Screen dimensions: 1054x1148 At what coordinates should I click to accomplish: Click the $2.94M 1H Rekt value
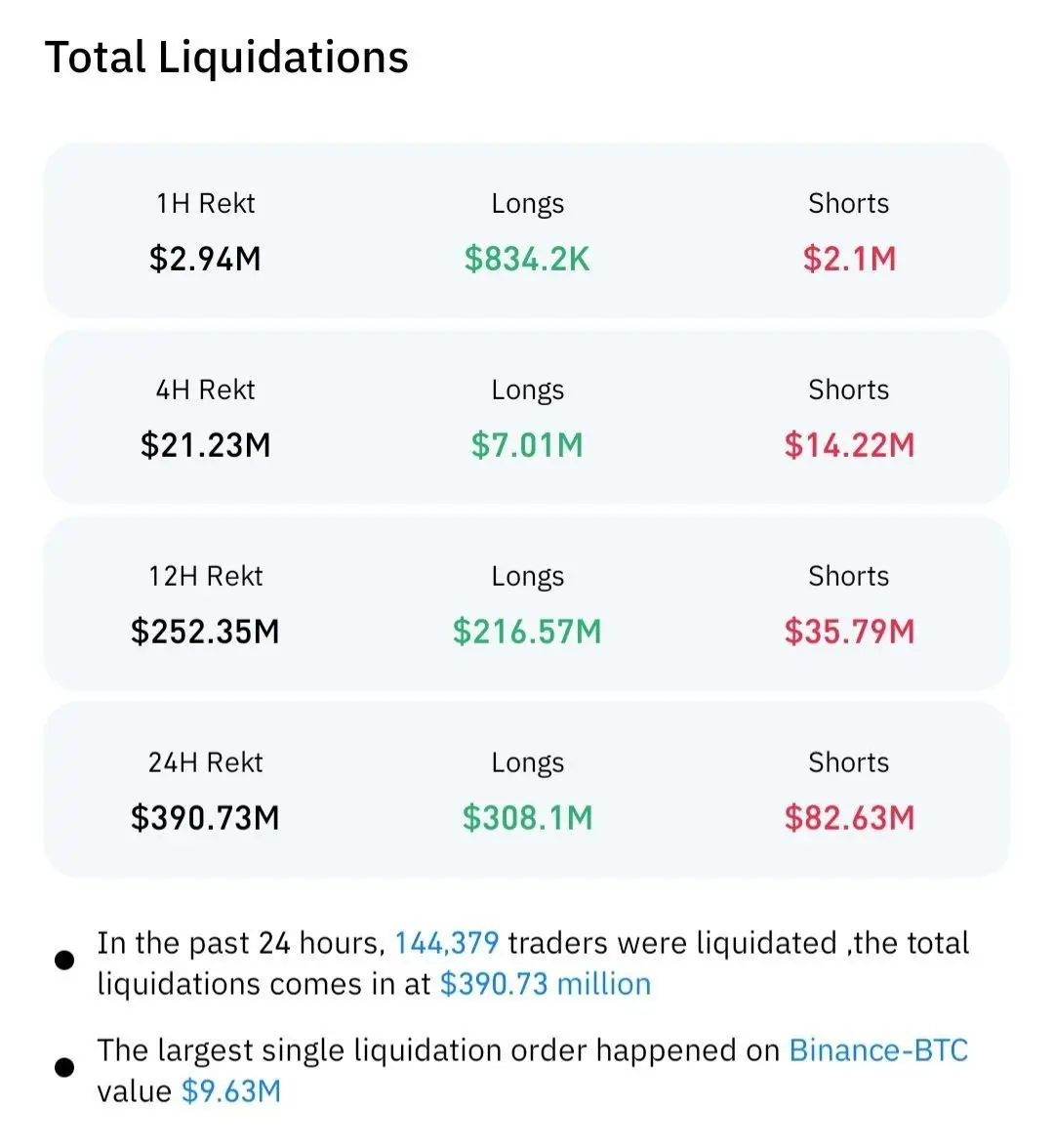205,259
